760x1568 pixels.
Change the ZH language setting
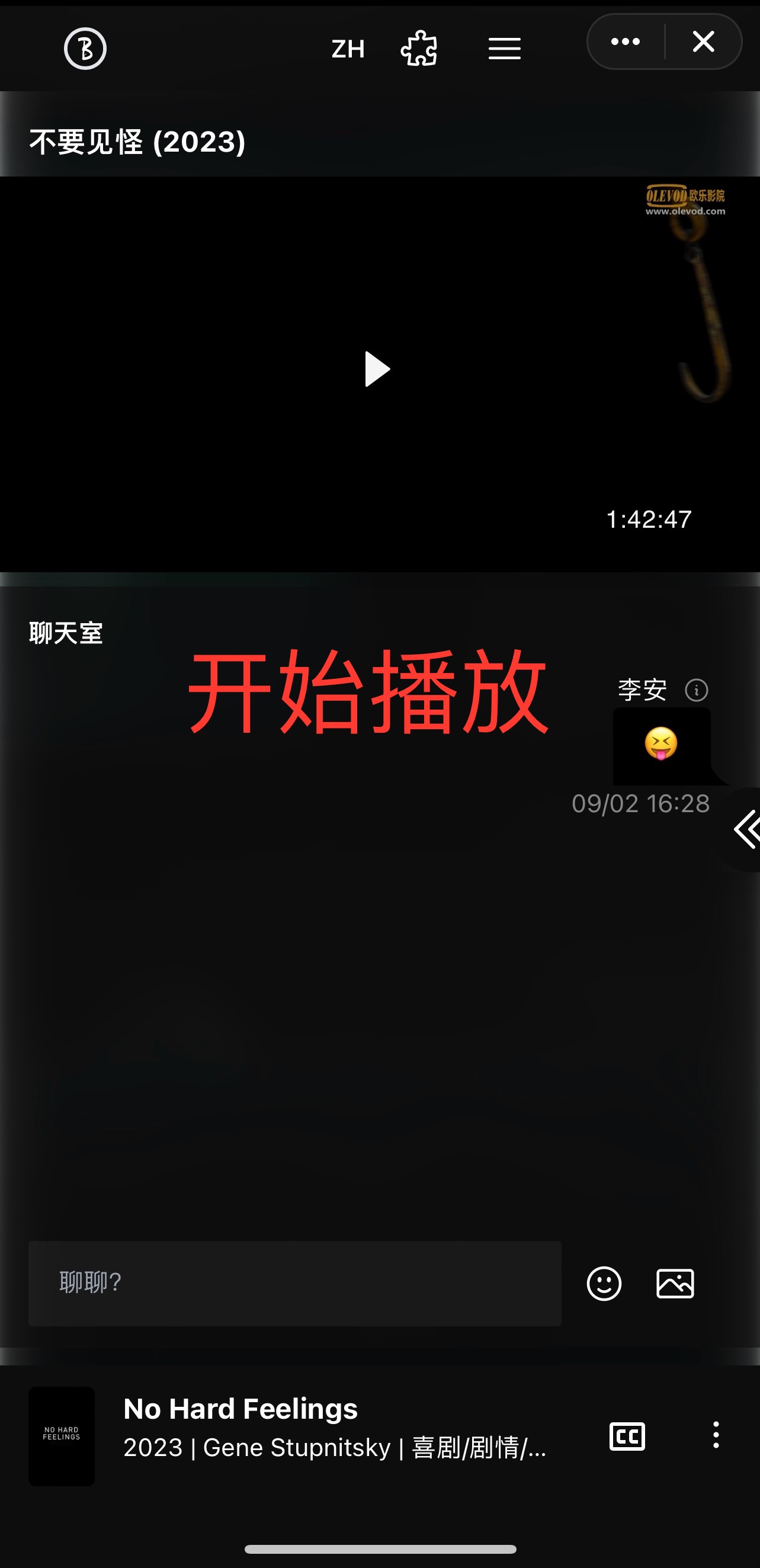coord(348,49)
